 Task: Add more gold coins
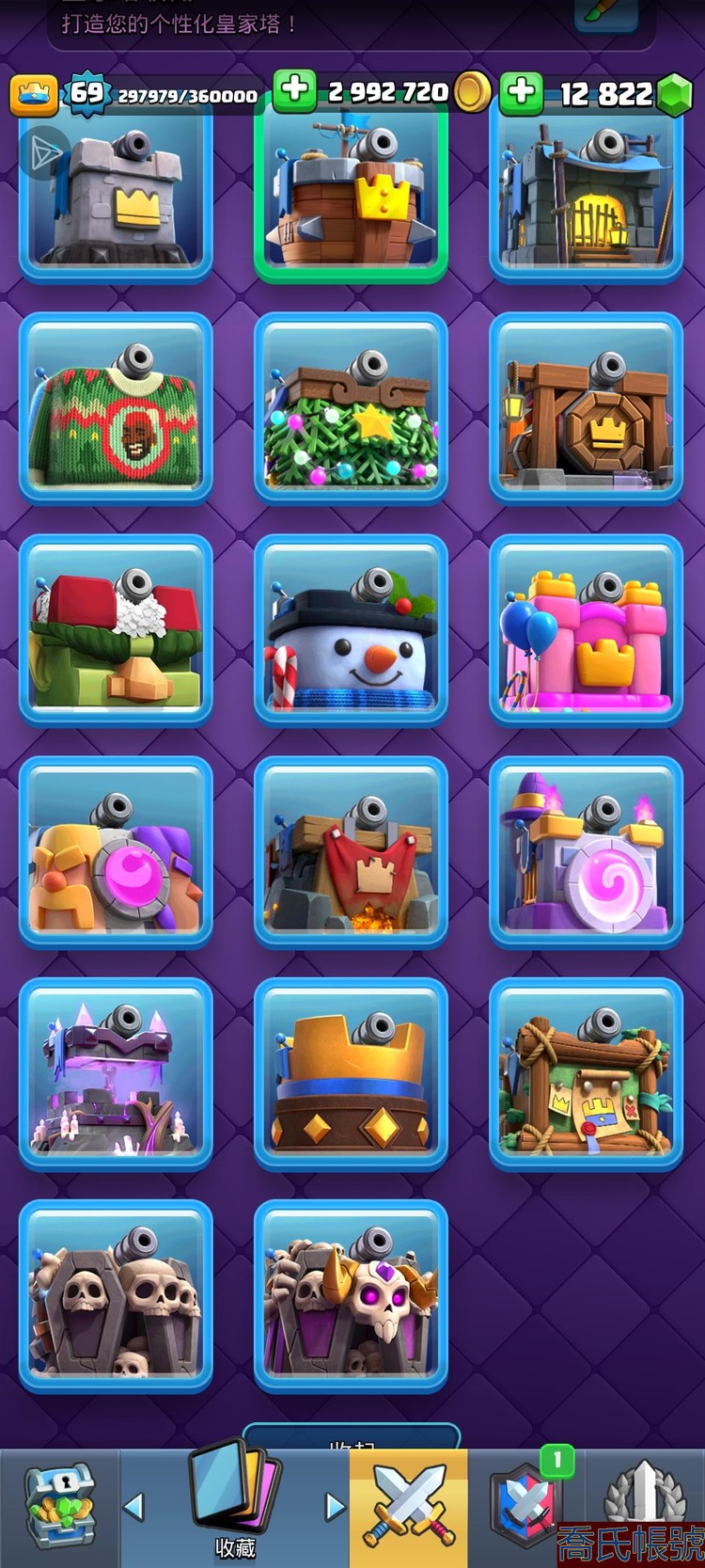point(295,92)
